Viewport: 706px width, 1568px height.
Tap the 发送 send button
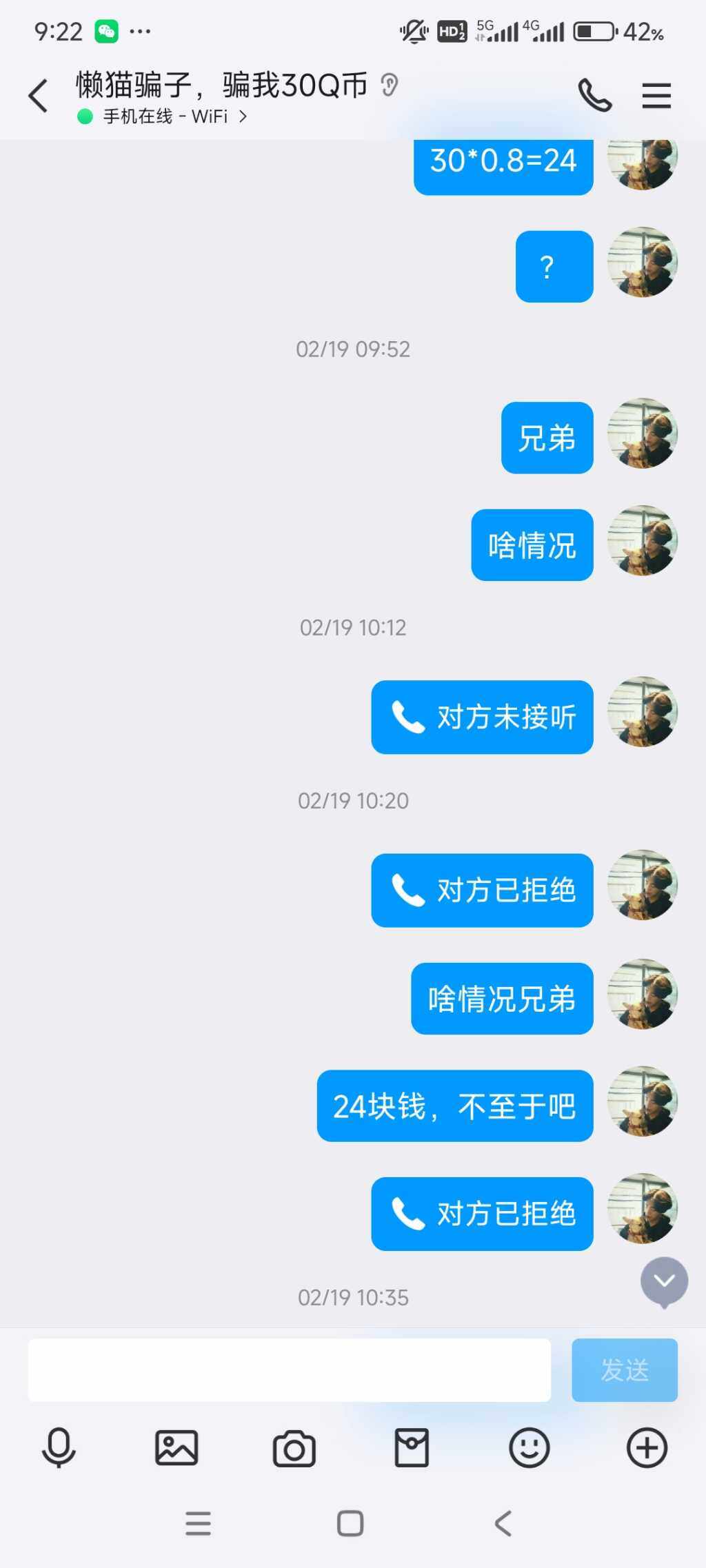pyautogui.click(x=624, y=1370)
